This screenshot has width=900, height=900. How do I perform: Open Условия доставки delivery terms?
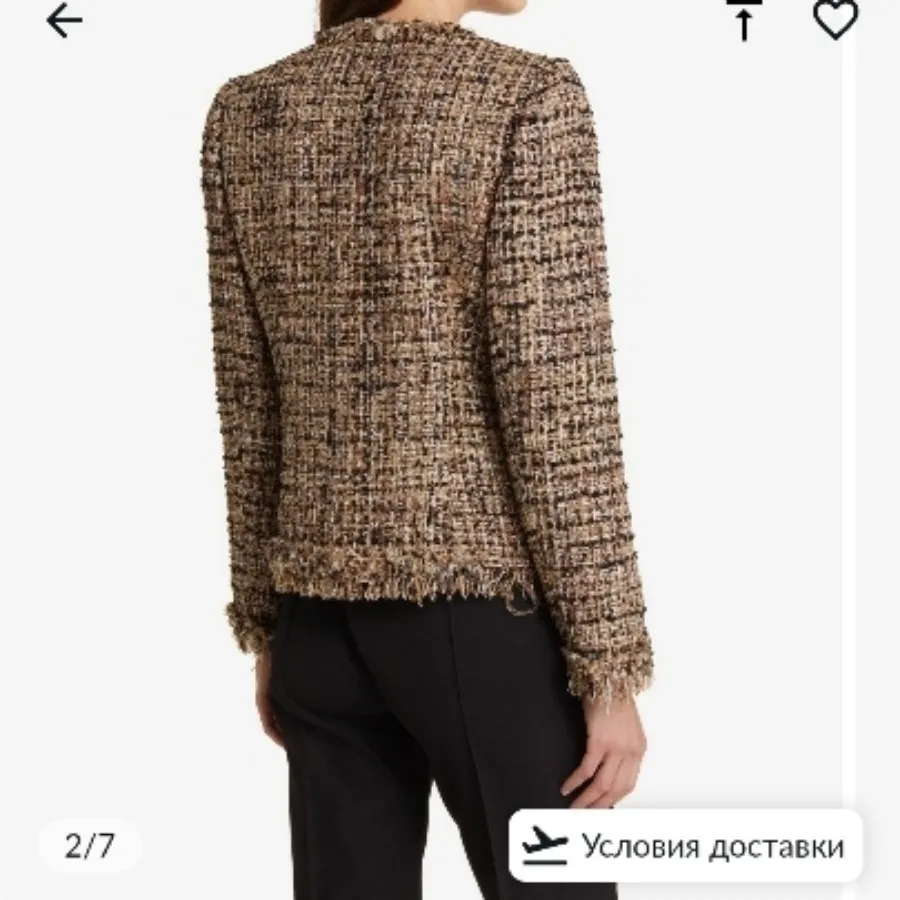[x=685, y=848]
